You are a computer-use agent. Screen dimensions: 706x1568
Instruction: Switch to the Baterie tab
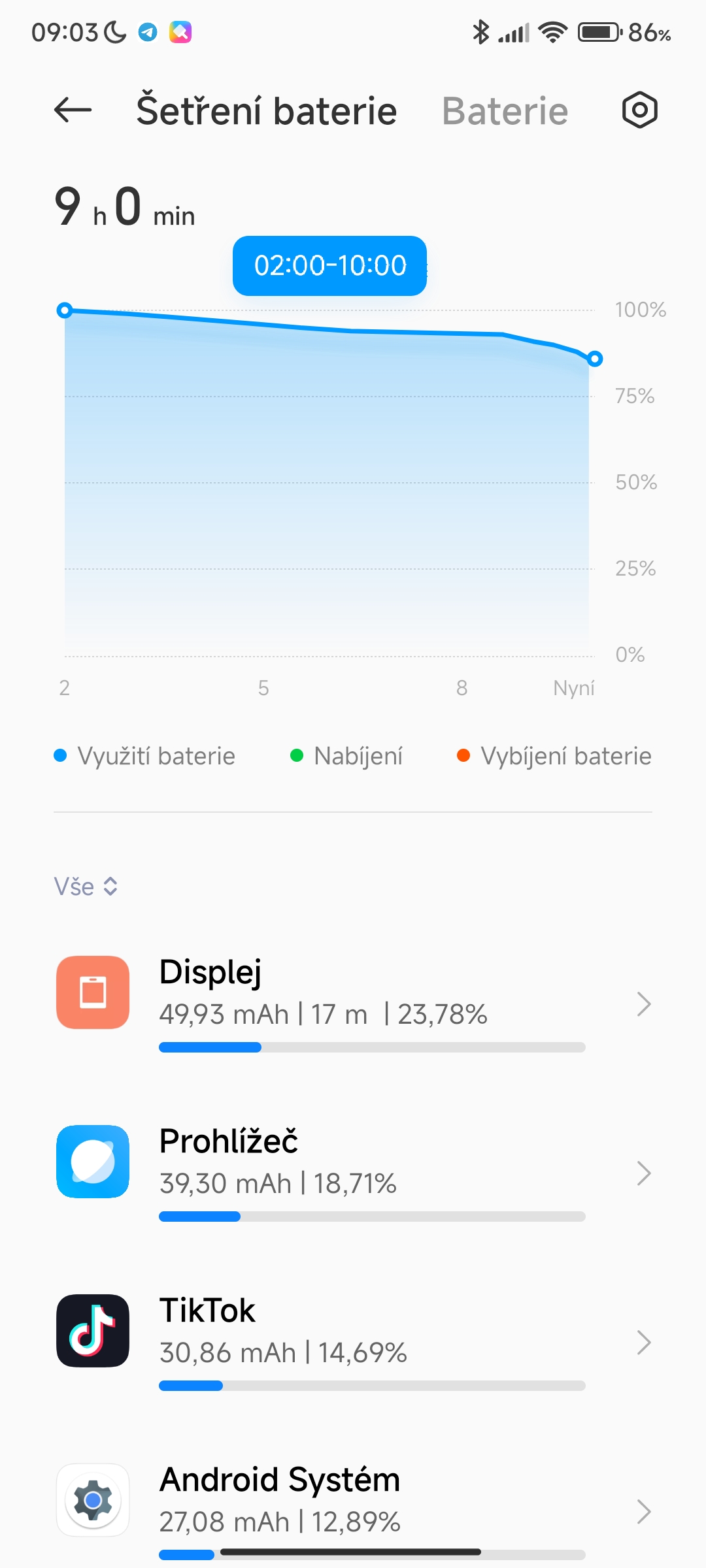(505, 111)
